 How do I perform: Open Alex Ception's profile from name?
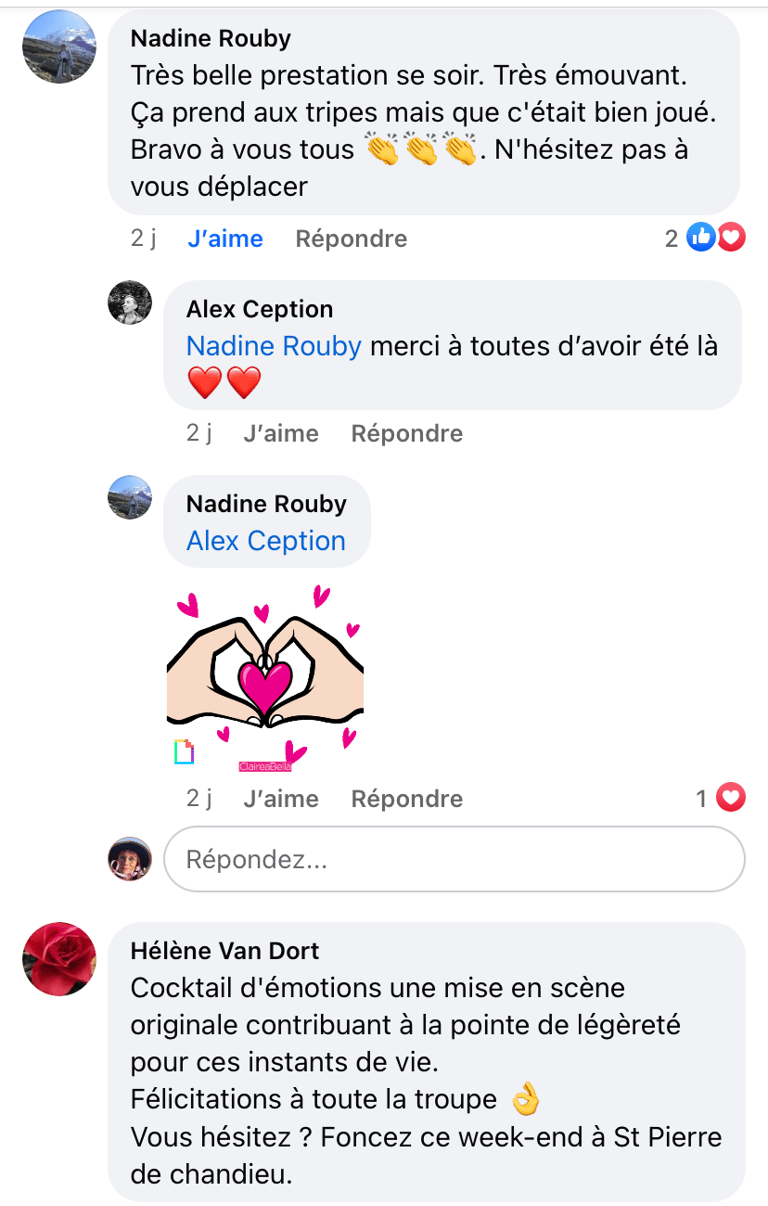pos(259,309)
